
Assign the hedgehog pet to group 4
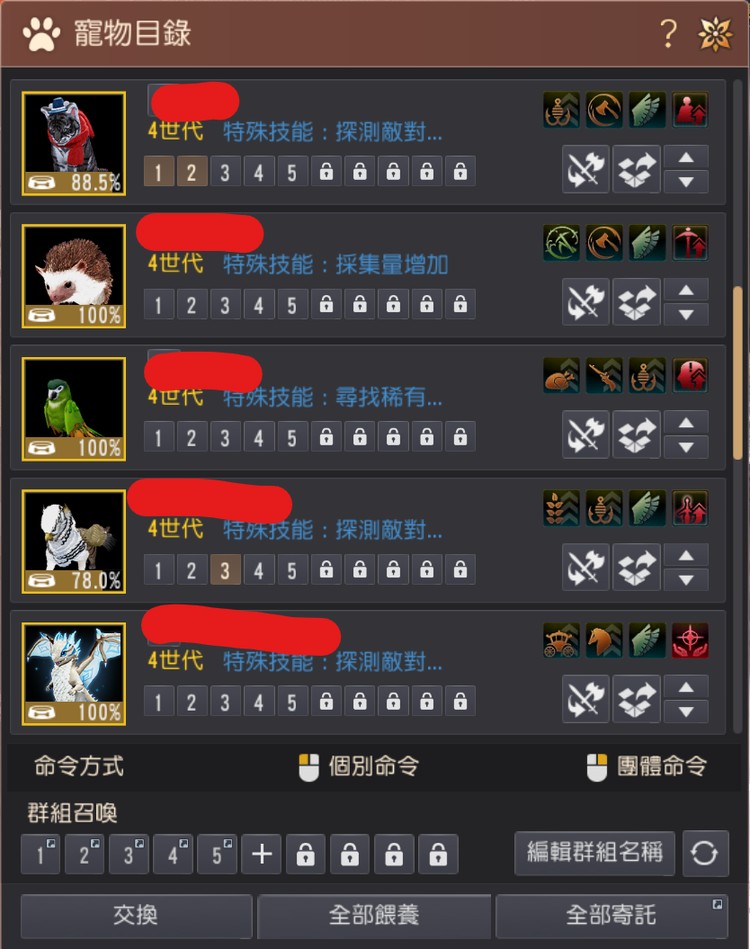click(x=258, y=304)
